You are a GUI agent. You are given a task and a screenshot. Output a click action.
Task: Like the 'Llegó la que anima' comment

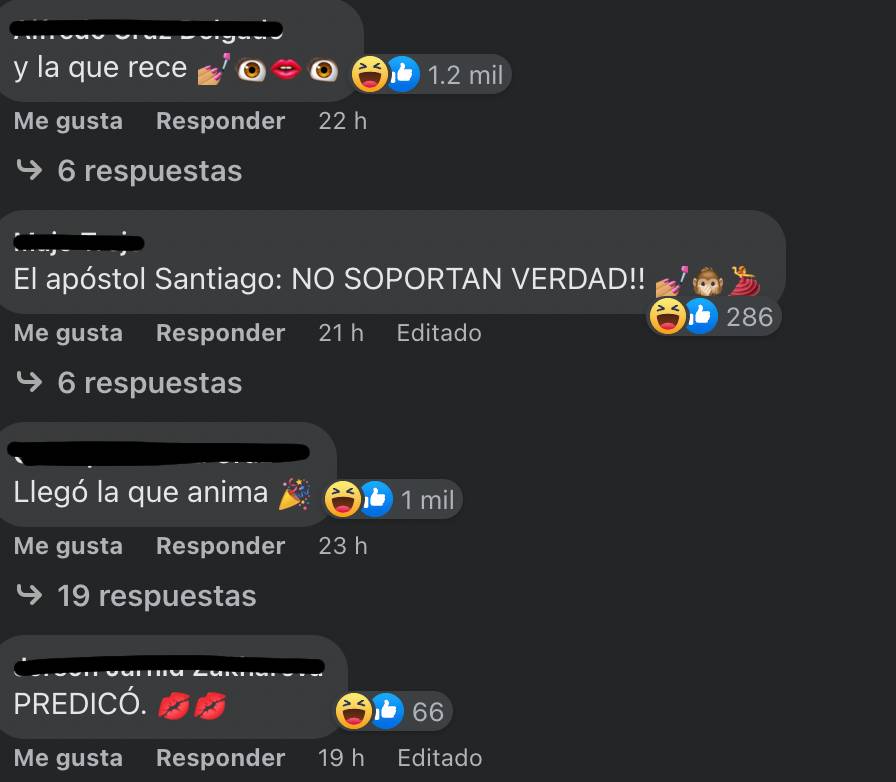(x=68, y=546)
